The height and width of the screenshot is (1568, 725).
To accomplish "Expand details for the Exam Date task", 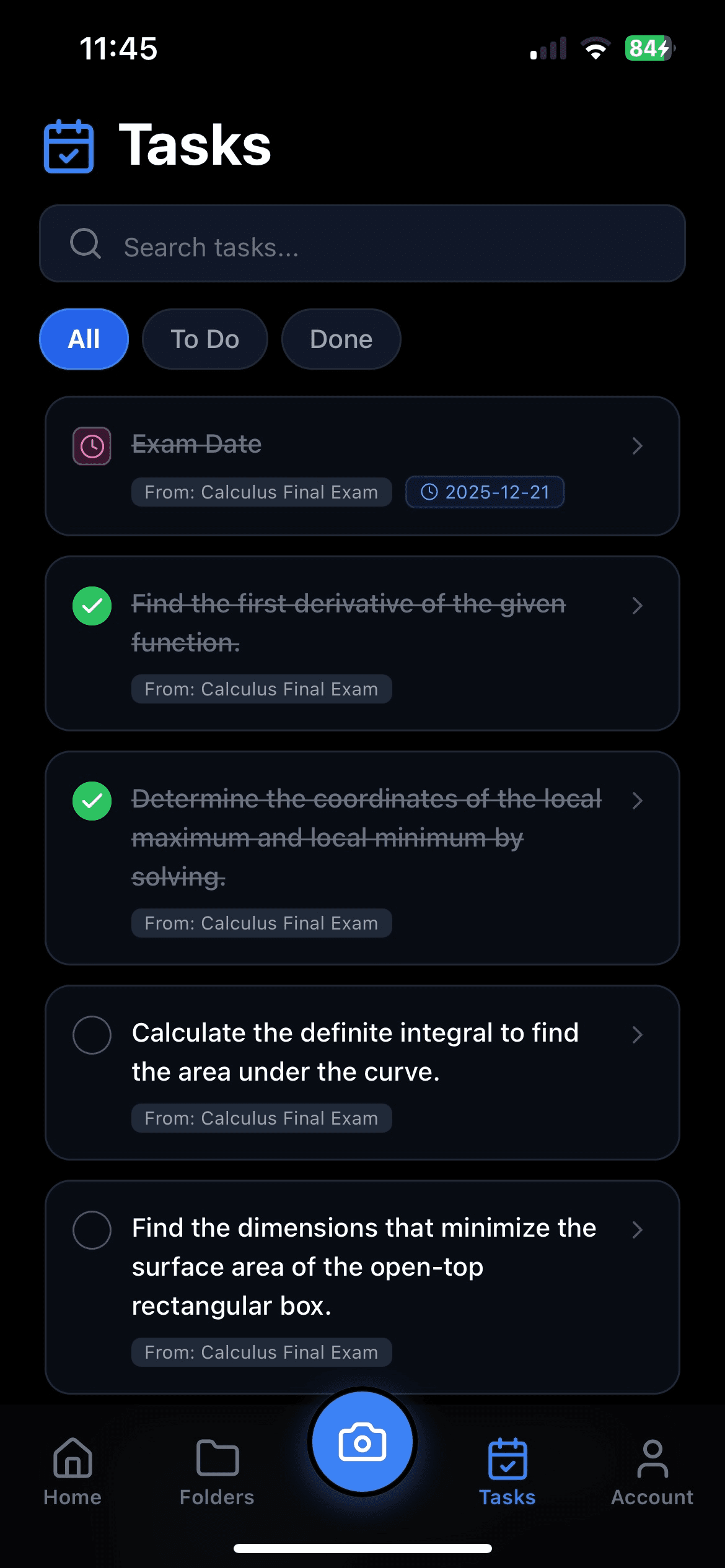I will click(x=637, y=445).
